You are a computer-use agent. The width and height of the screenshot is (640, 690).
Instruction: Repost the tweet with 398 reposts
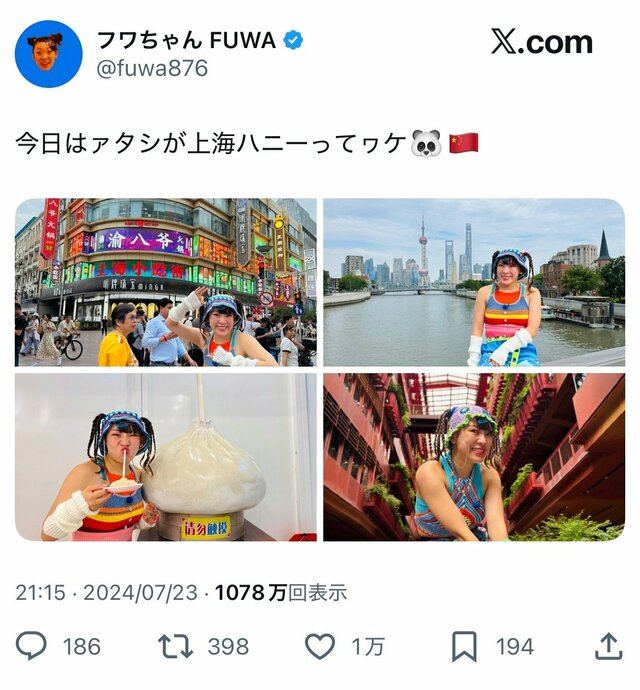176,646
